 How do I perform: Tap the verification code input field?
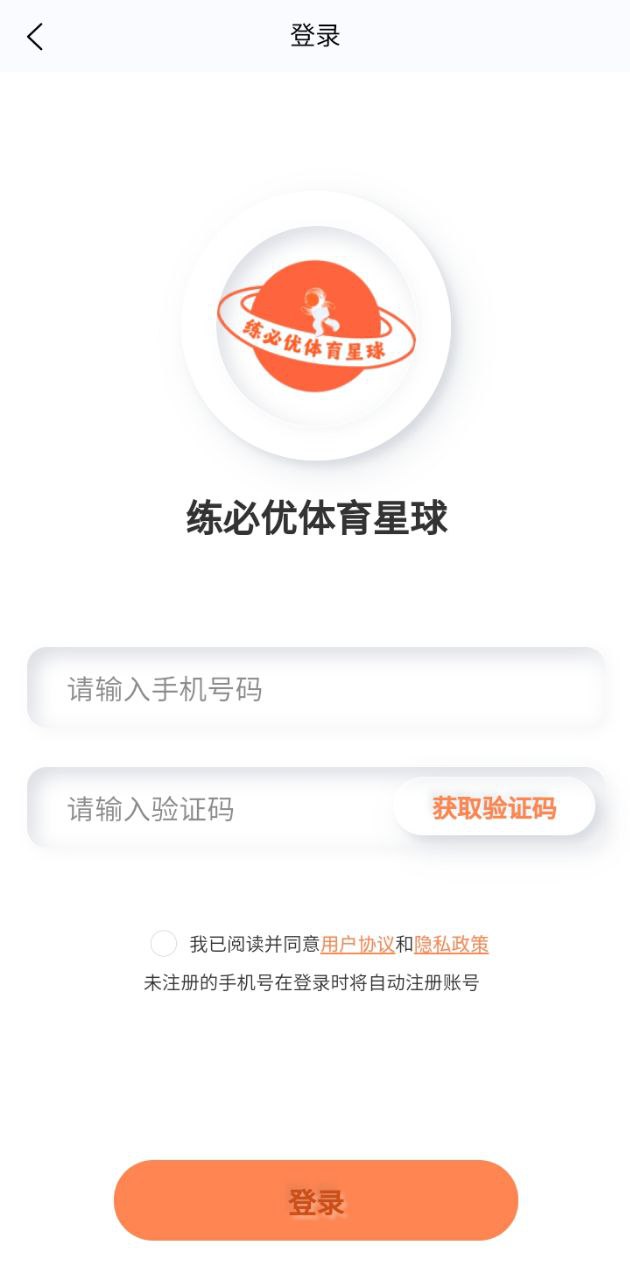(210, 808)
